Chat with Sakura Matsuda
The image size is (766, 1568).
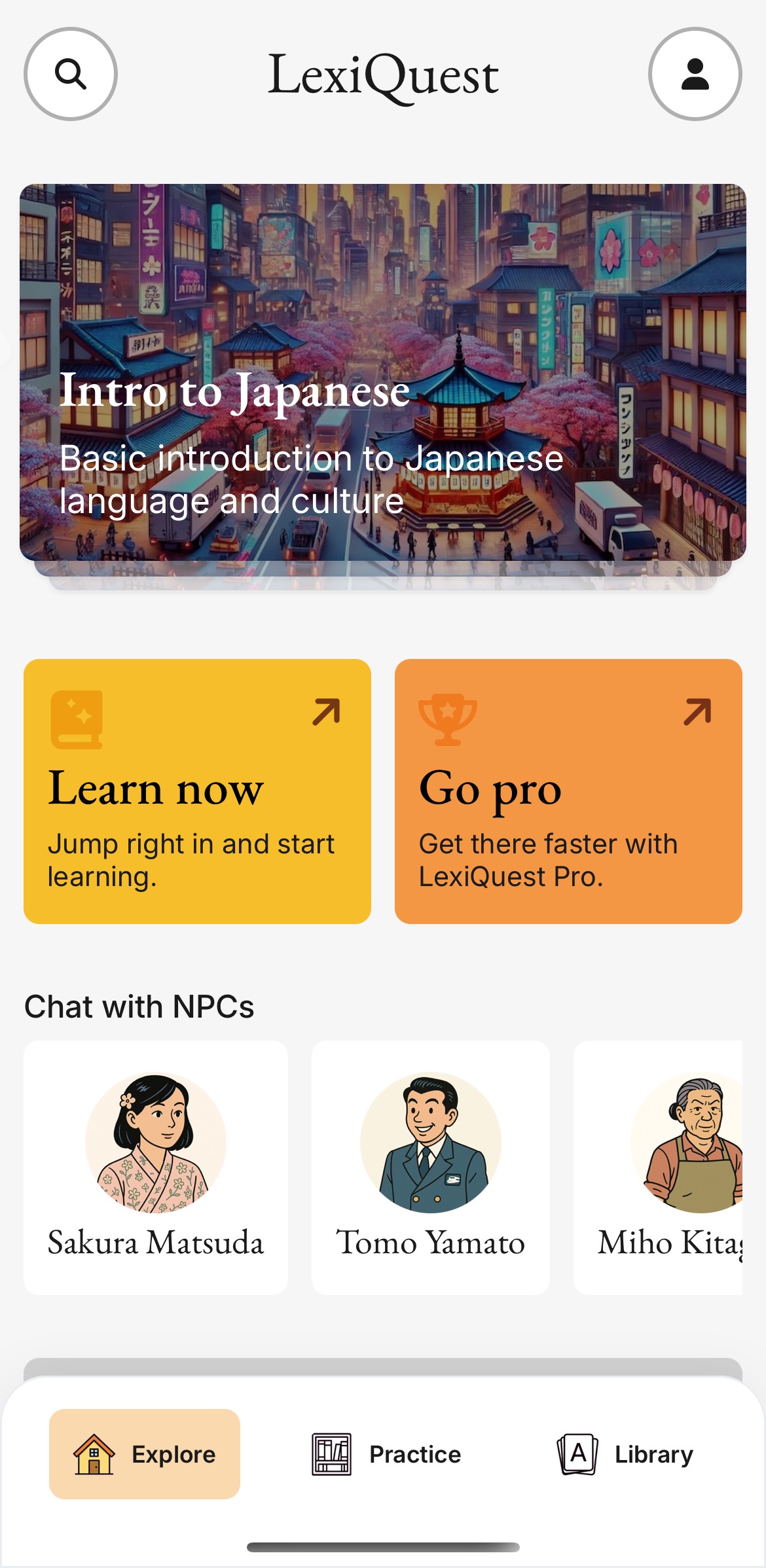[156, 1167]
